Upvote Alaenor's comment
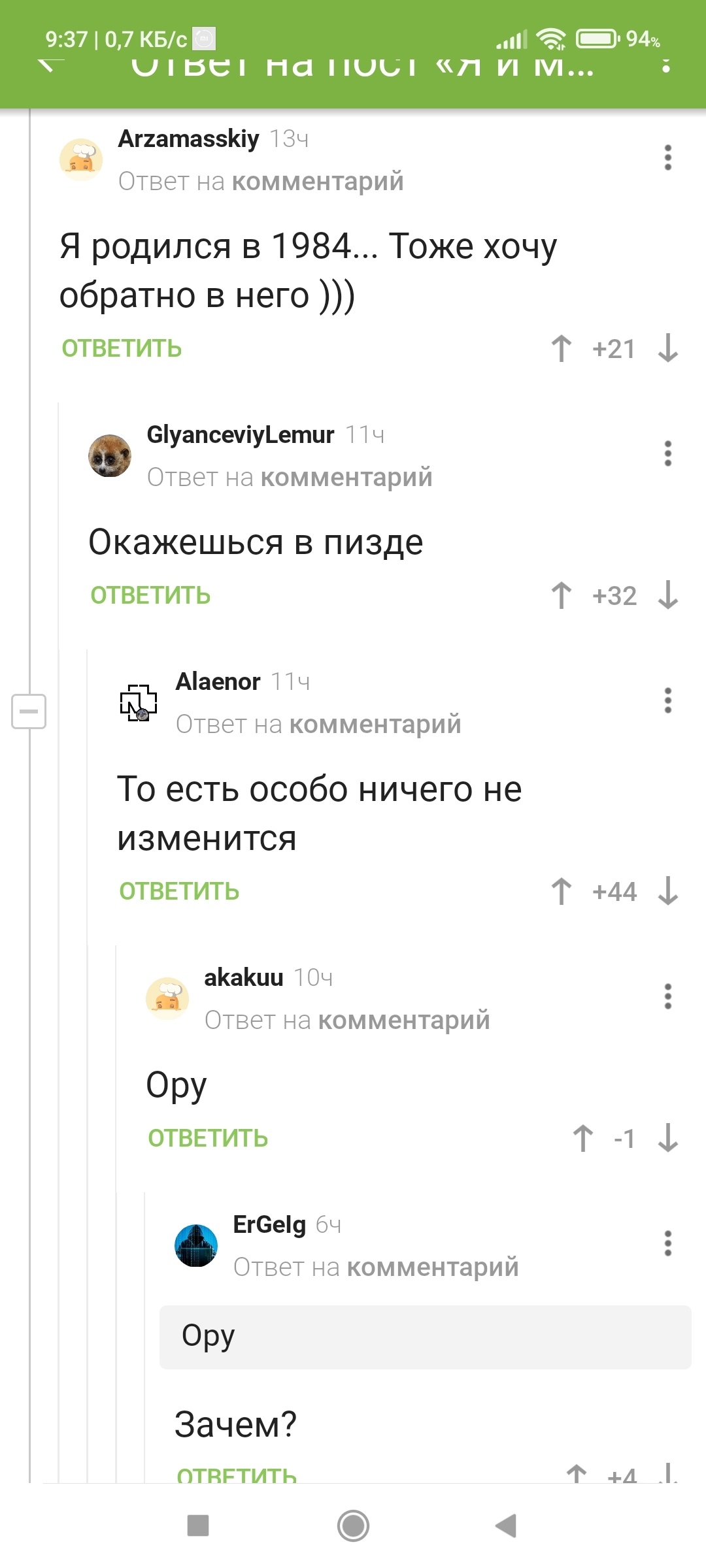706x1568 pixels. pyautogui.click(x=561, y=891)
